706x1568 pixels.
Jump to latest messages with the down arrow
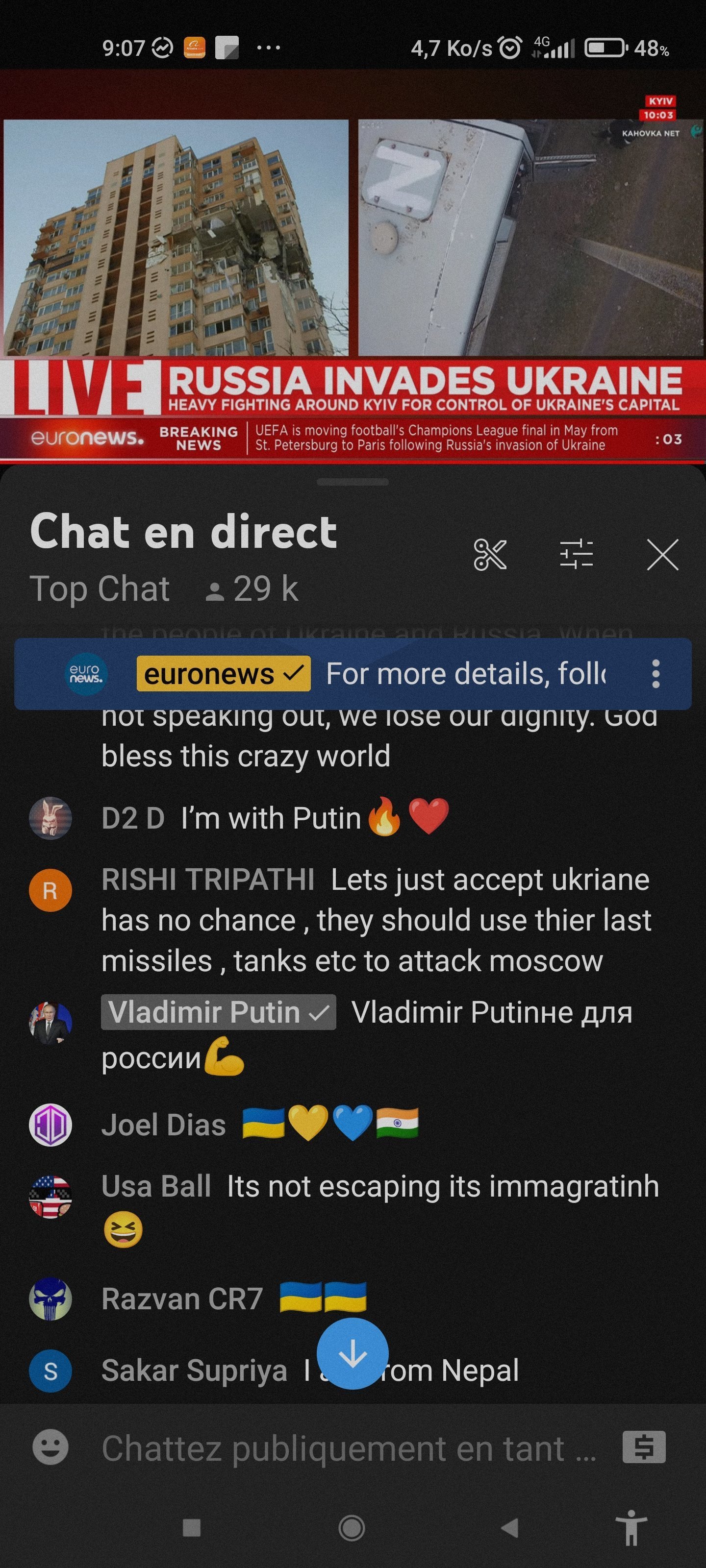pos(353,1354)
